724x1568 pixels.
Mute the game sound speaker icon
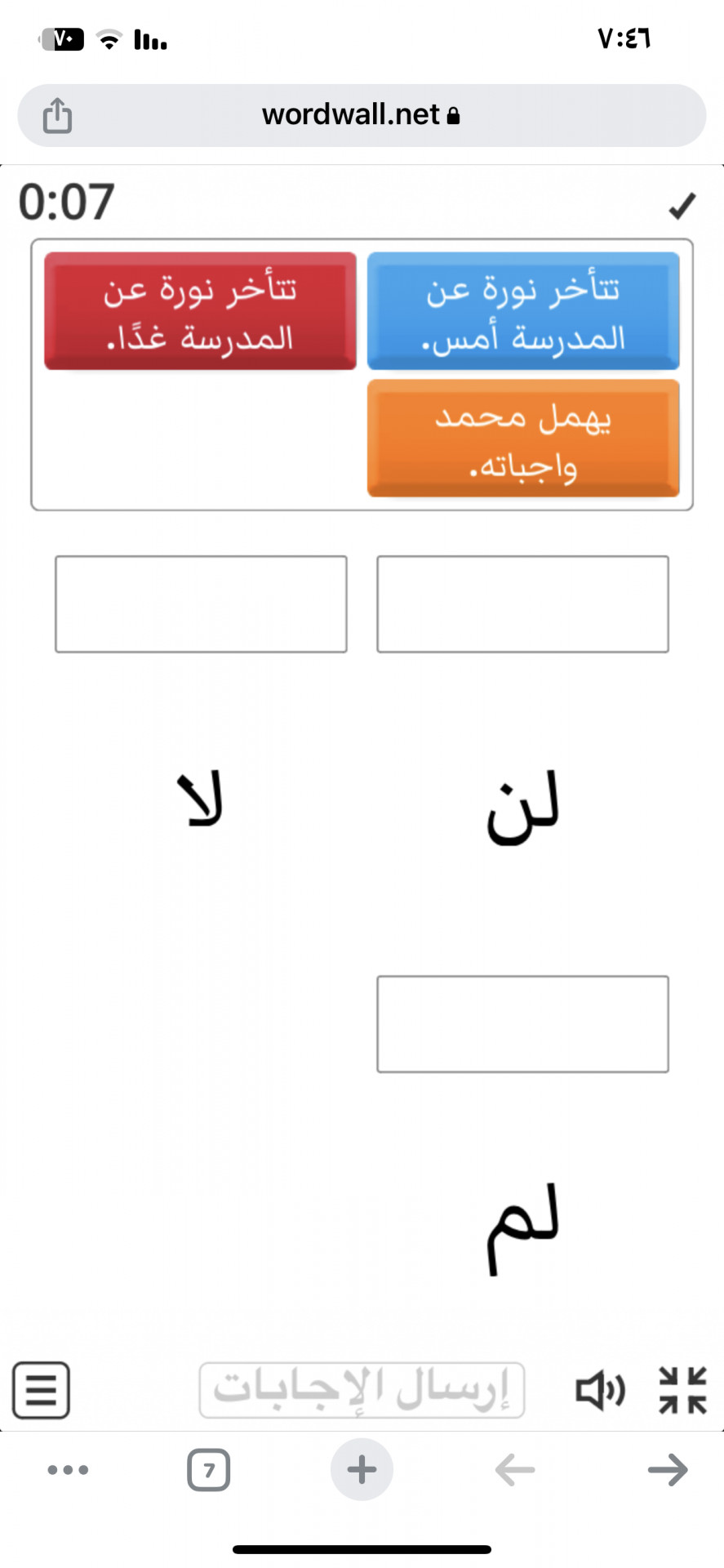click(601, 1390)
